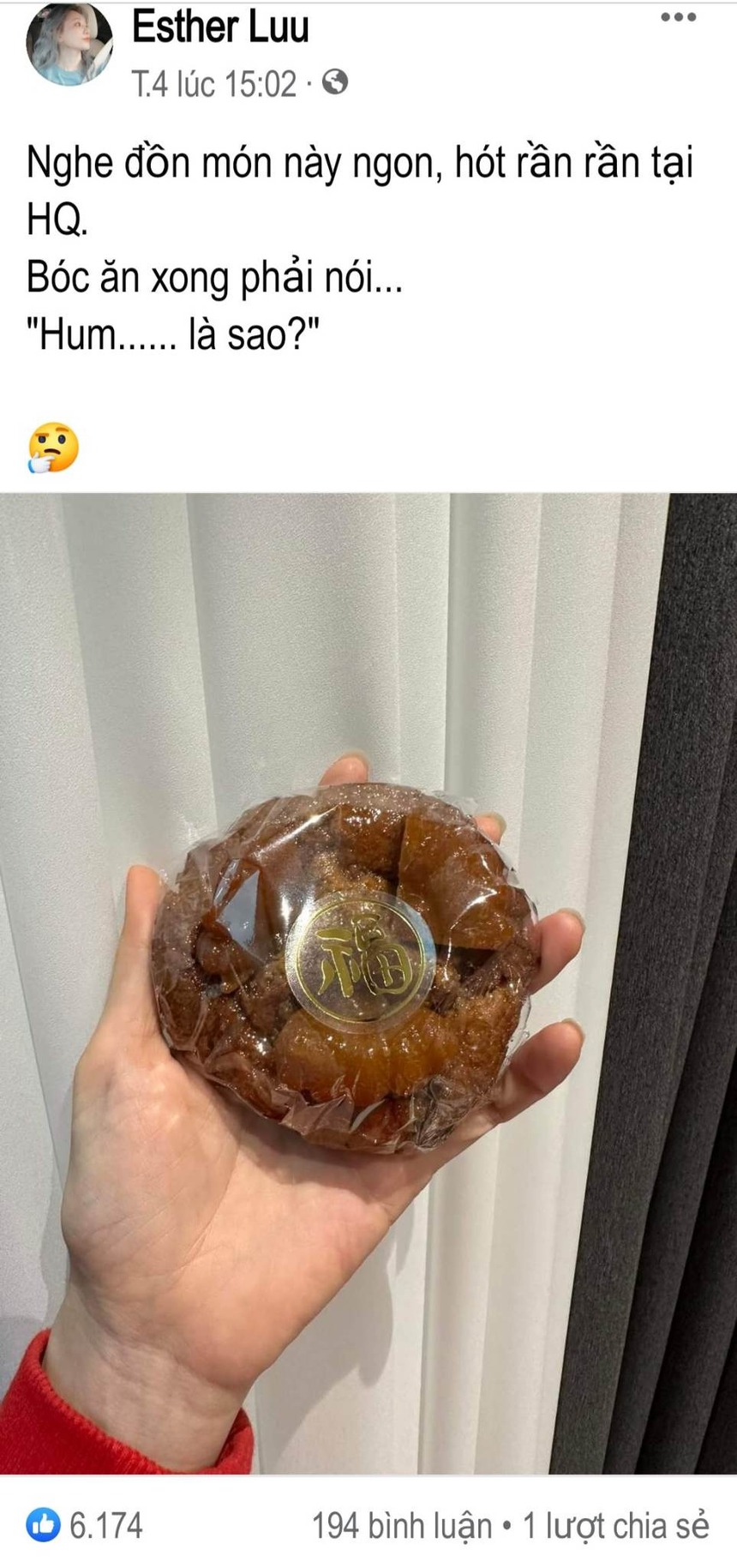View the 6.174 reactions list
The image size is (737, 1568).
[x=85, y=1525]
